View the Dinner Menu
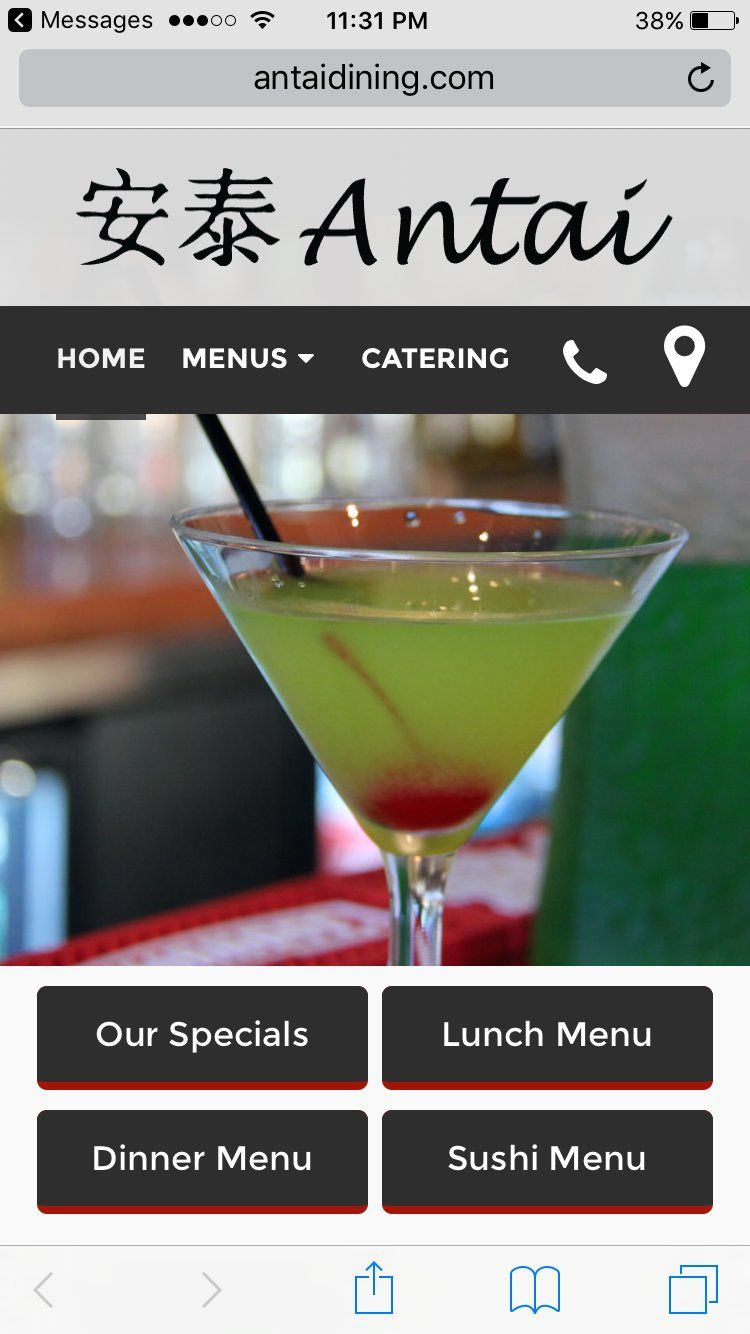The width and height of the screenshot is (750, 1334). (x=202, y=1159)
